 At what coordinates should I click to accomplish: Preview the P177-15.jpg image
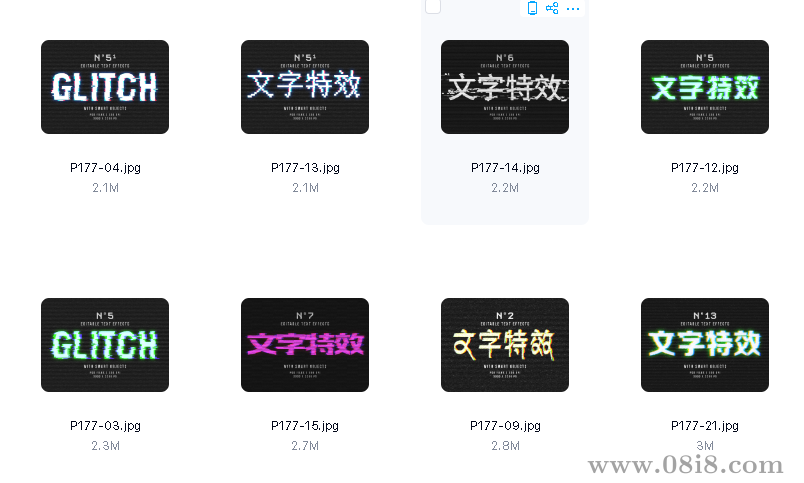(305, 345)
